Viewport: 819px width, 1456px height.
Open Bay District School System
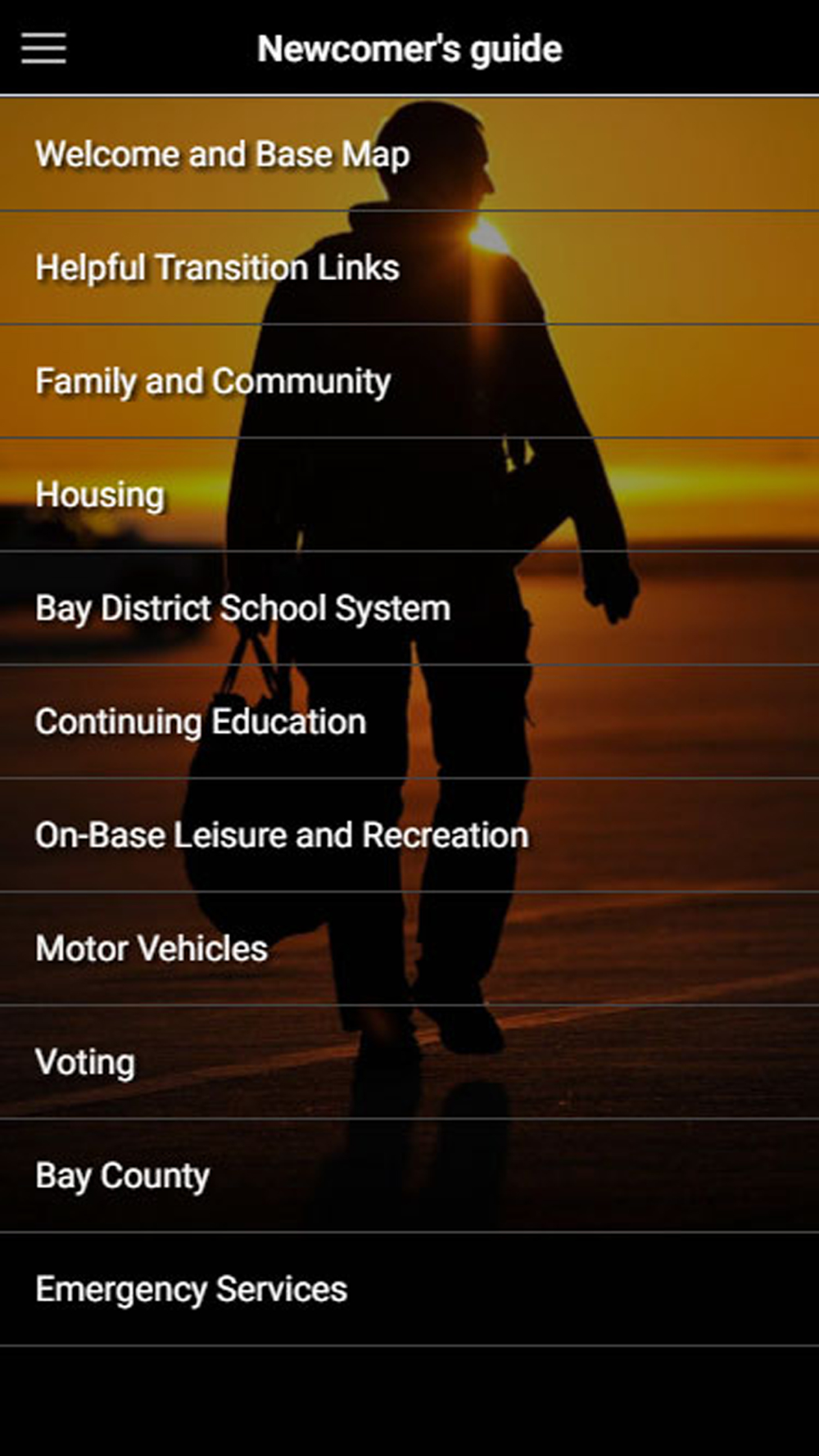point(242,608)
